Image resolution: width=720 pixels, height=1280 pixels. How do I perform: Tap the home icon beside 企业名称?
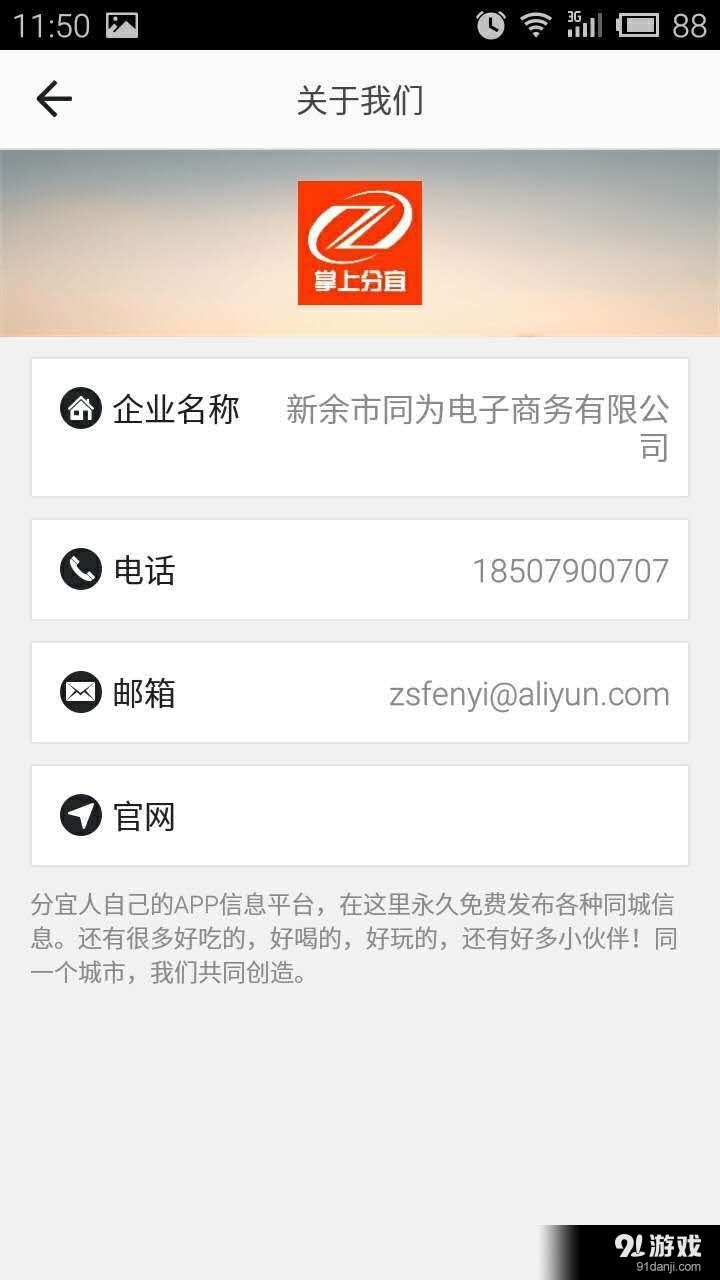pyautogui.click(x=81, y=409)
